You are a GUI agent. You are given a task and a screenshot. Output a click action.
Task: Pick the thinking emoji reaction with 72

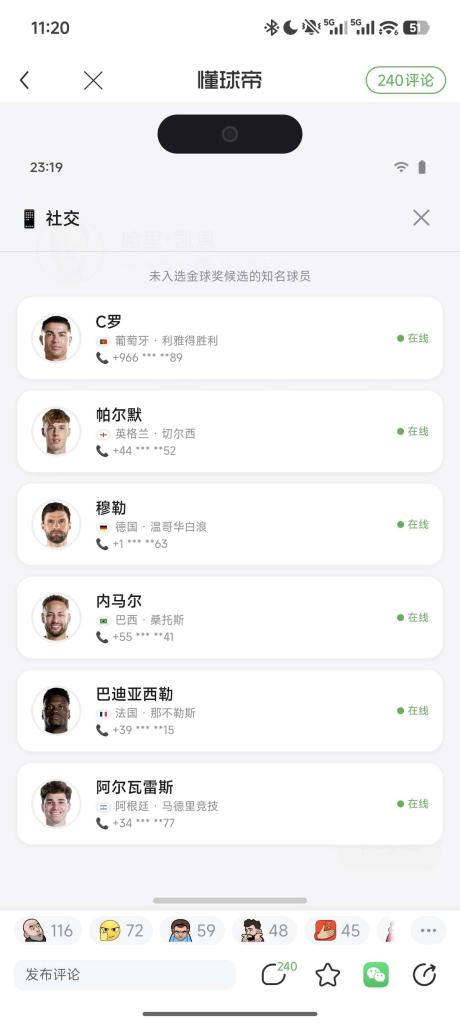121,930
